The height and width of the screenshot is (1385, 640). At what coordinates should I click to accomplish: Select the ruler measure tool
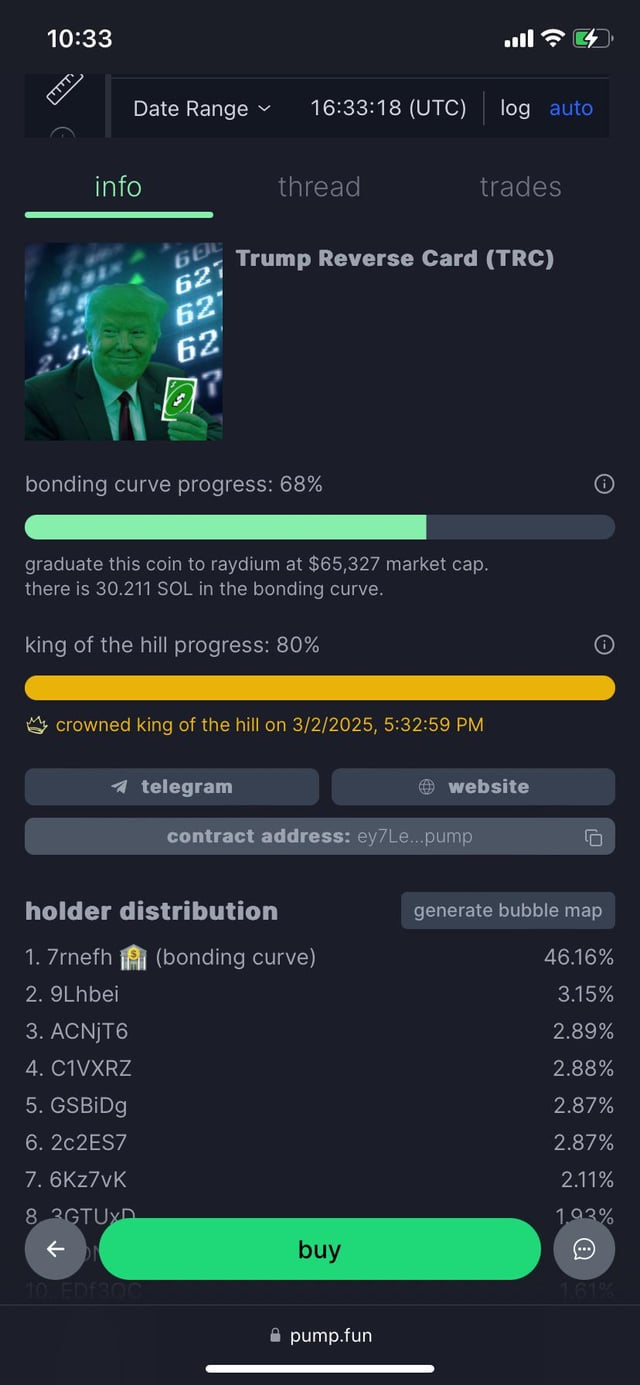point(64,90)
